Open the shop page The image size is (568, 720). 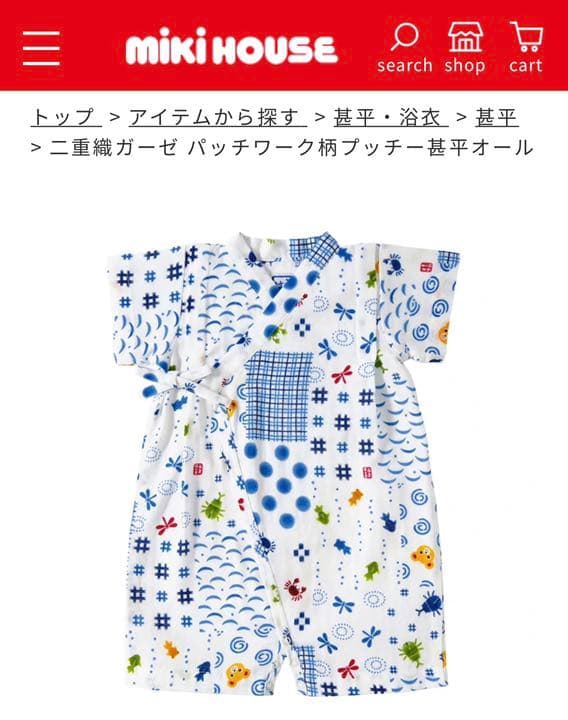pyautogui.click(x=465, y=48)
